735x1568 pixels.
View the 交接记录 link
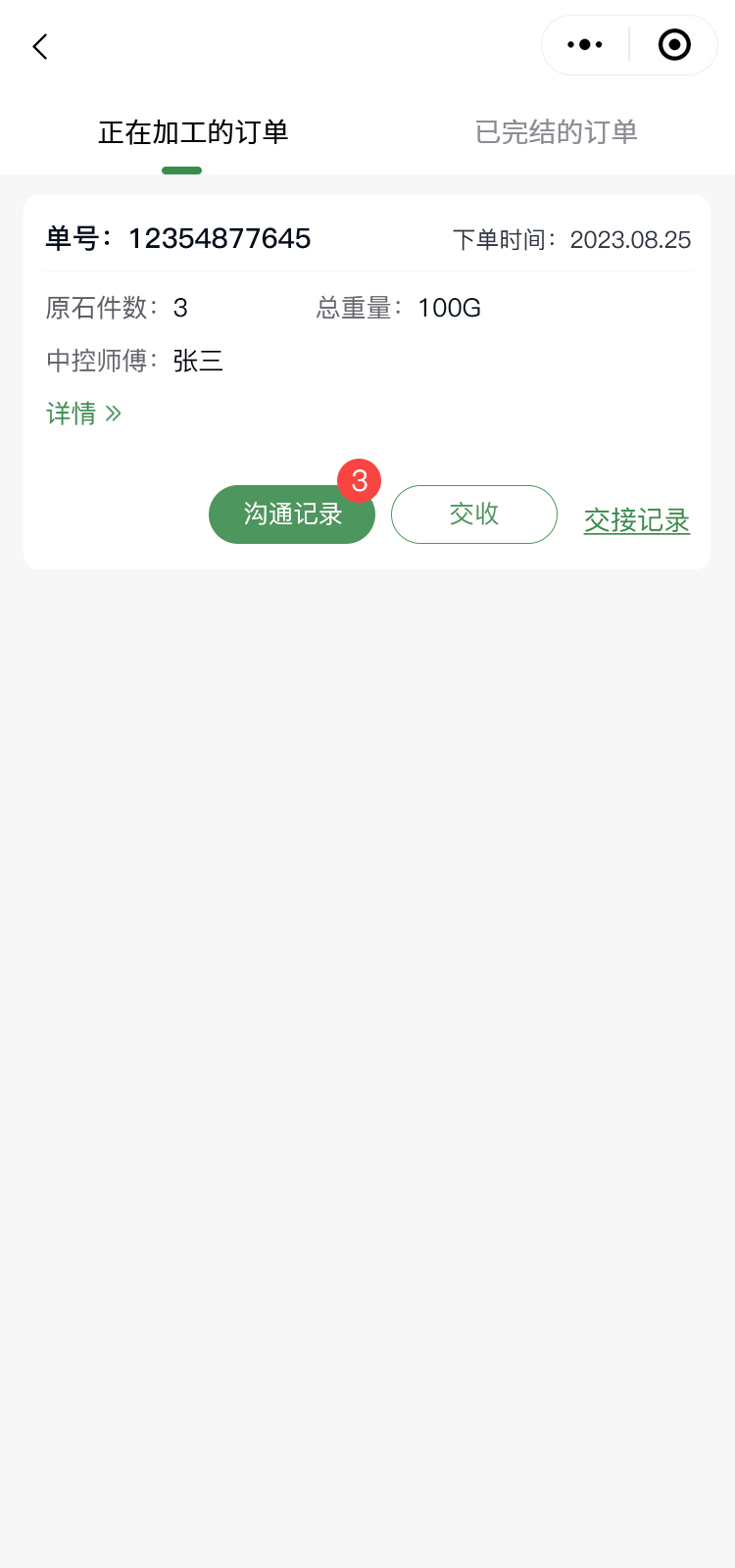[637, 520]
